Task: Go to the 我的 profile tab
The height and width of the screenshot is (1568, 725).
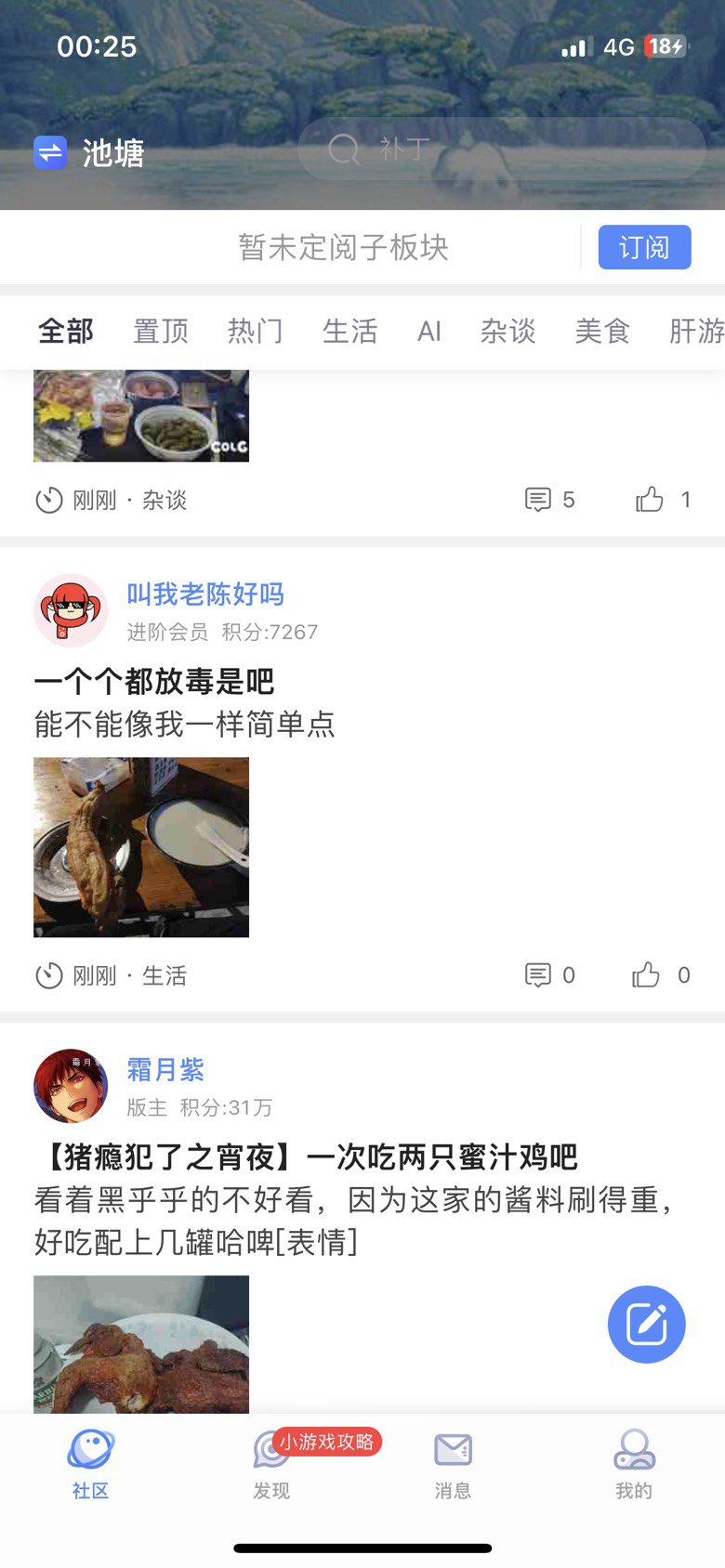Action: pos(634,1464)
